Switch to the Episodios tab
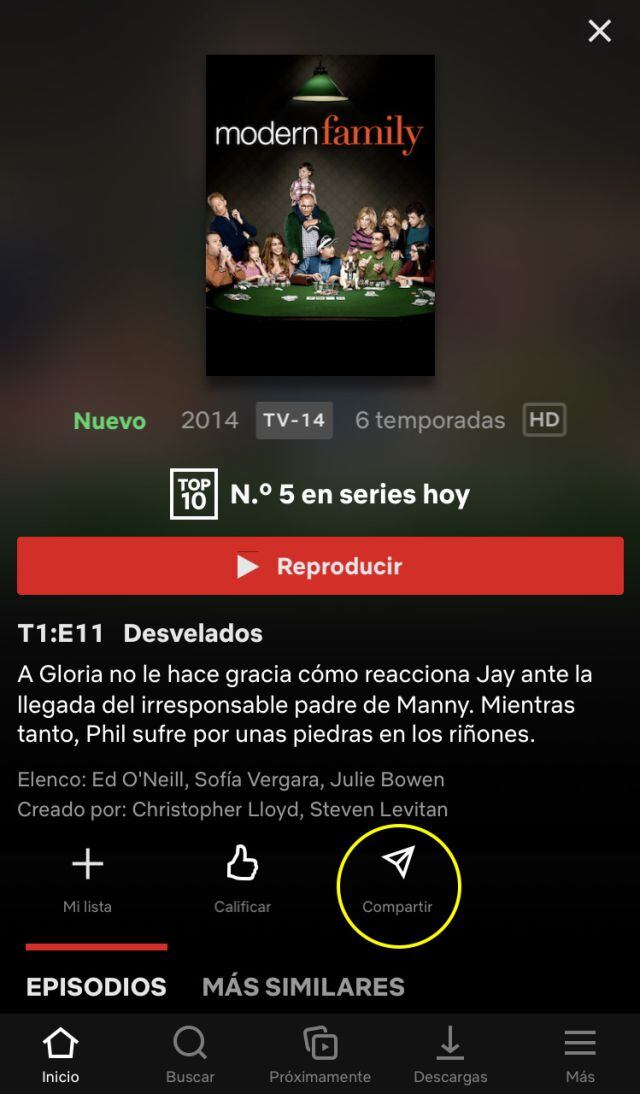The height and width of the screenshot is (1094, 640). point(96,987)
